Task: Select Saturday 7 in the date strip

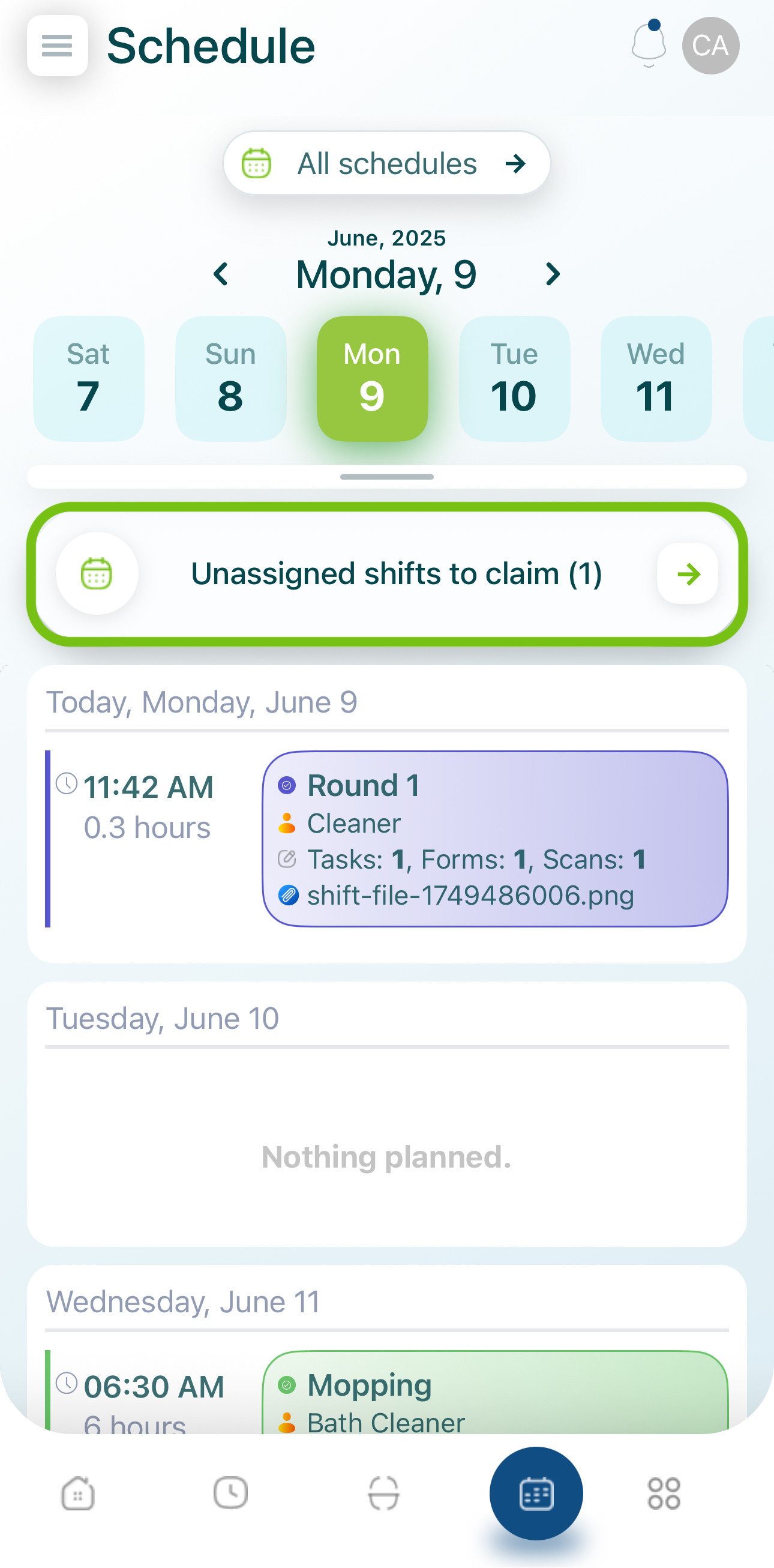Action: (88, 378)
